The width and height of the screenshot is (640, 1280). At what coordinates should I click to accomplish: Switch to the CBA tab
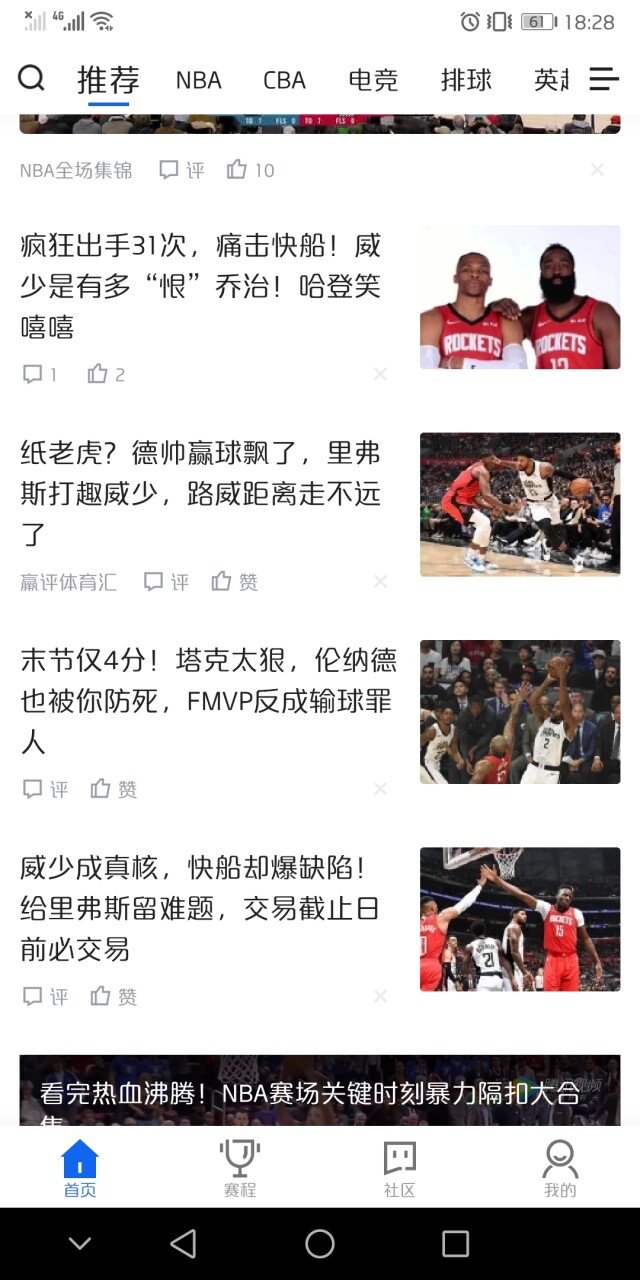pyautogui.click(x=284, y=80)
